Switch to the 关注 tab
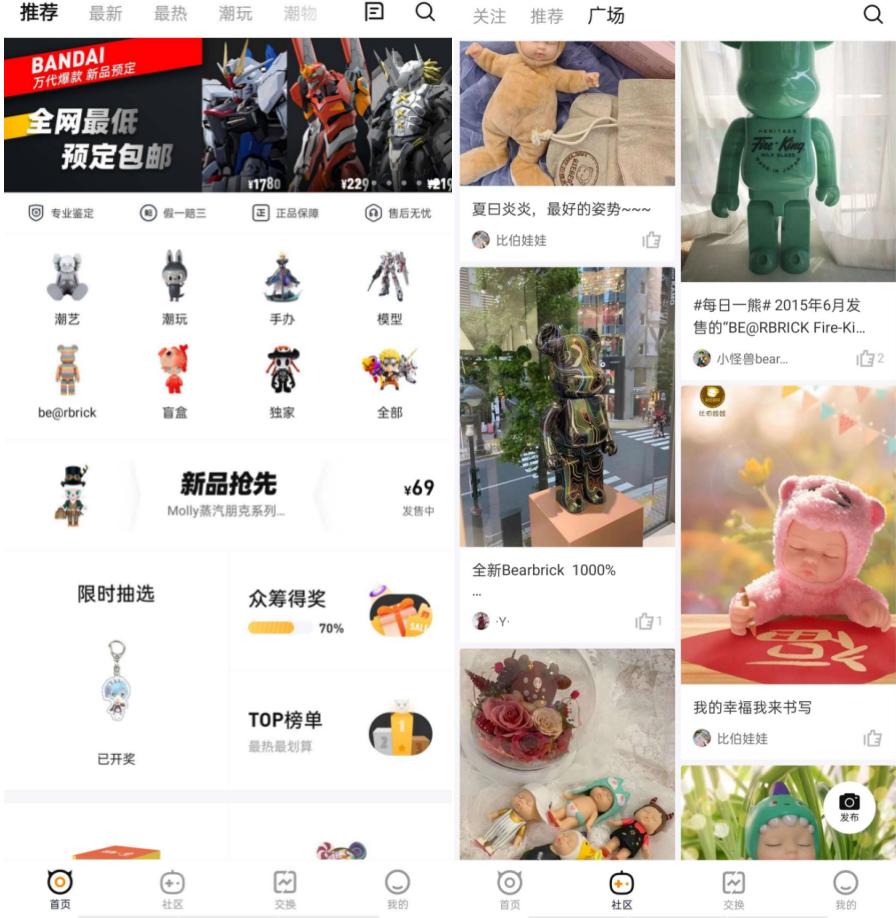Viewport: 896px width, 918px height. (489, 16)
